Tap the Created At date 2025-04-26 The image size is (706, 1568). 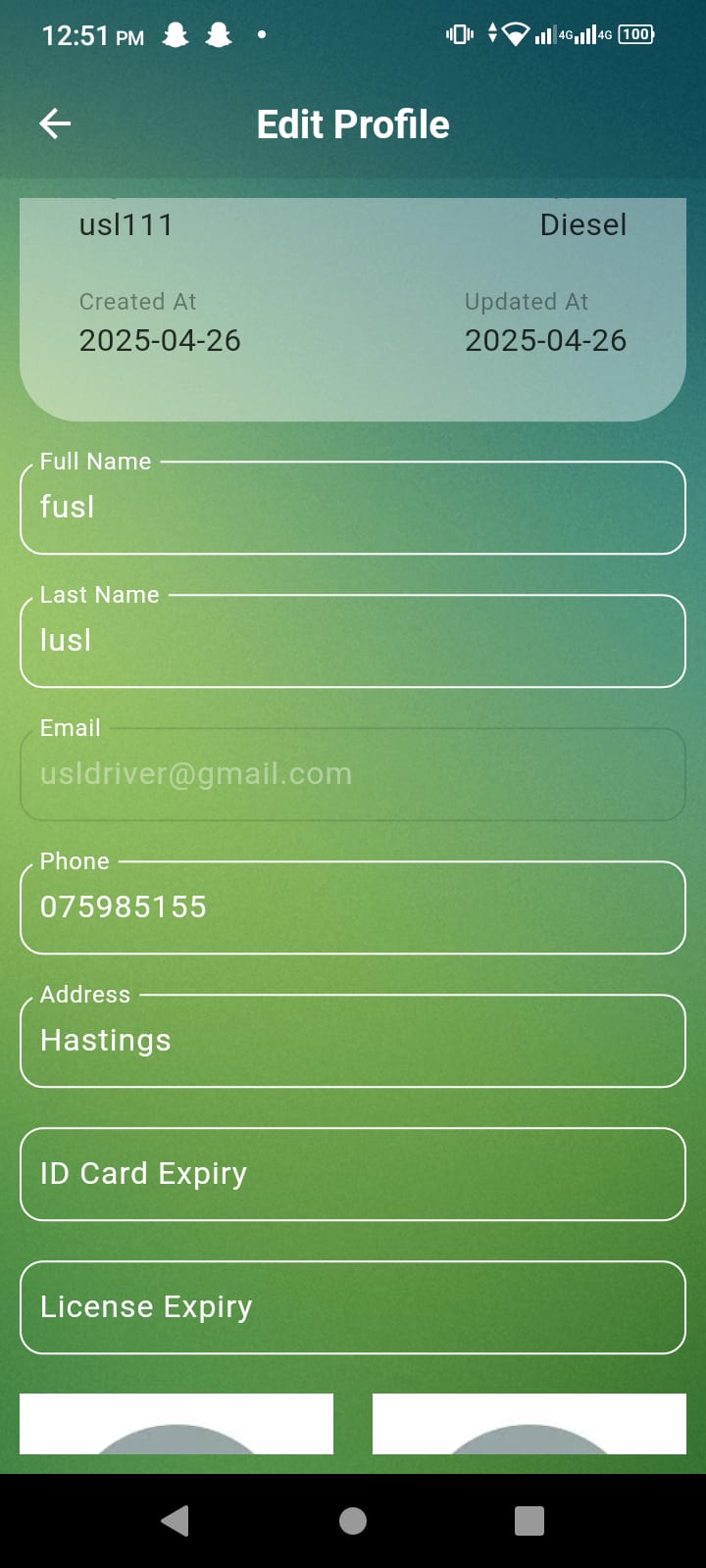[161, 341]
